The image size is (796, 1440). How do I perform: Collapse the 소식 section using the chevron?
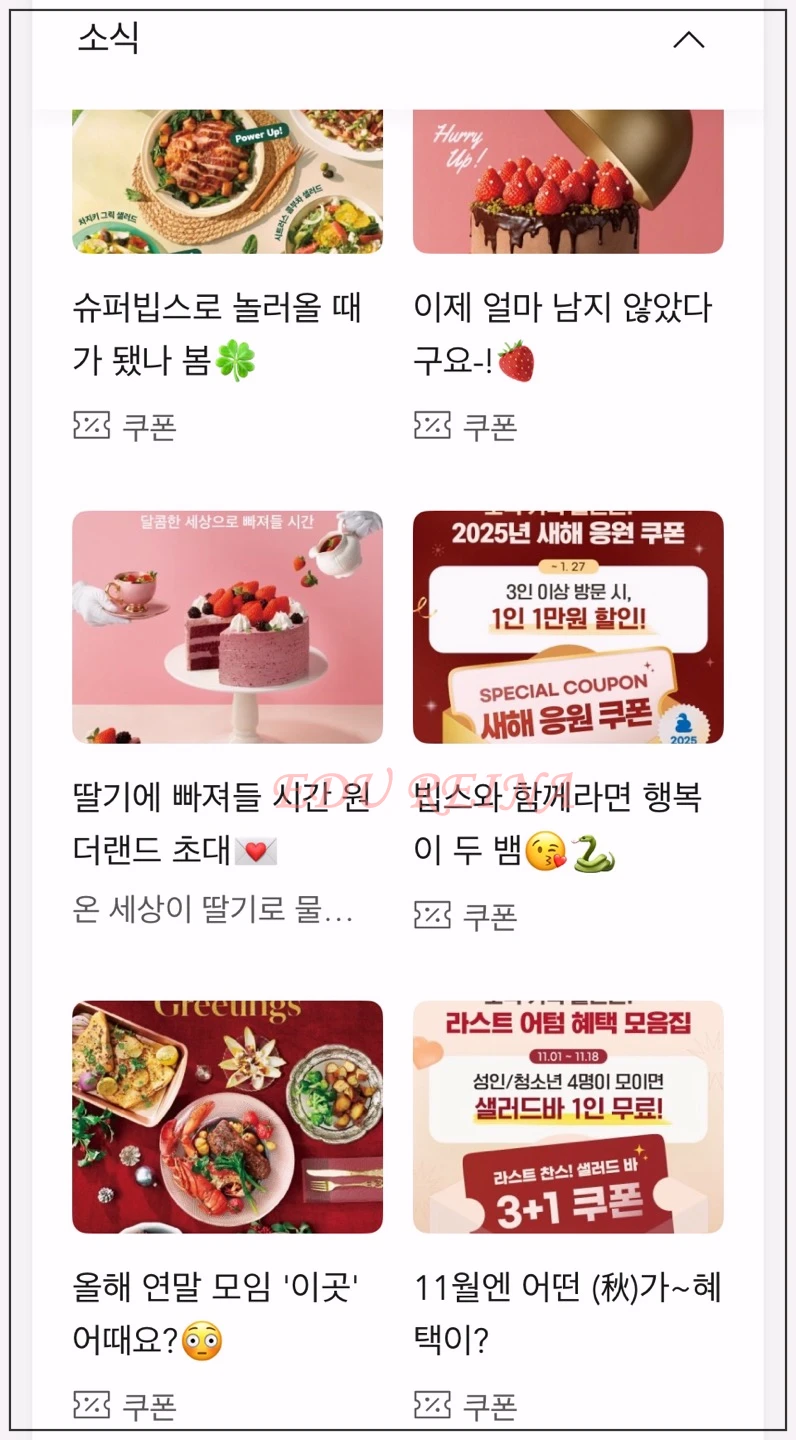click(x=688, y=40)
